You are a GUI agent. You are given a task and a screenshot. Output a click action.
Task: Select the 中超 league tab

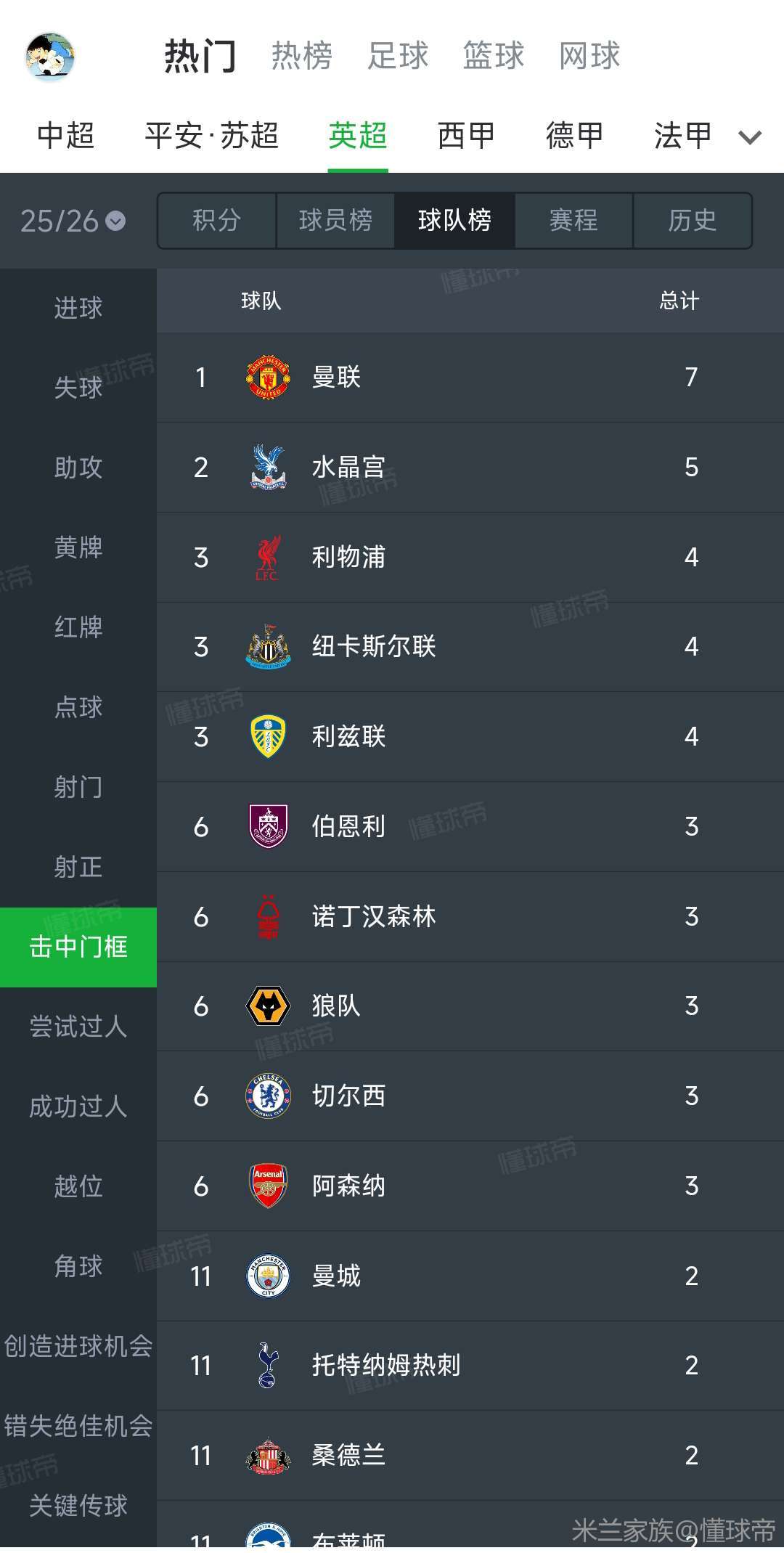tap(66, 136)
